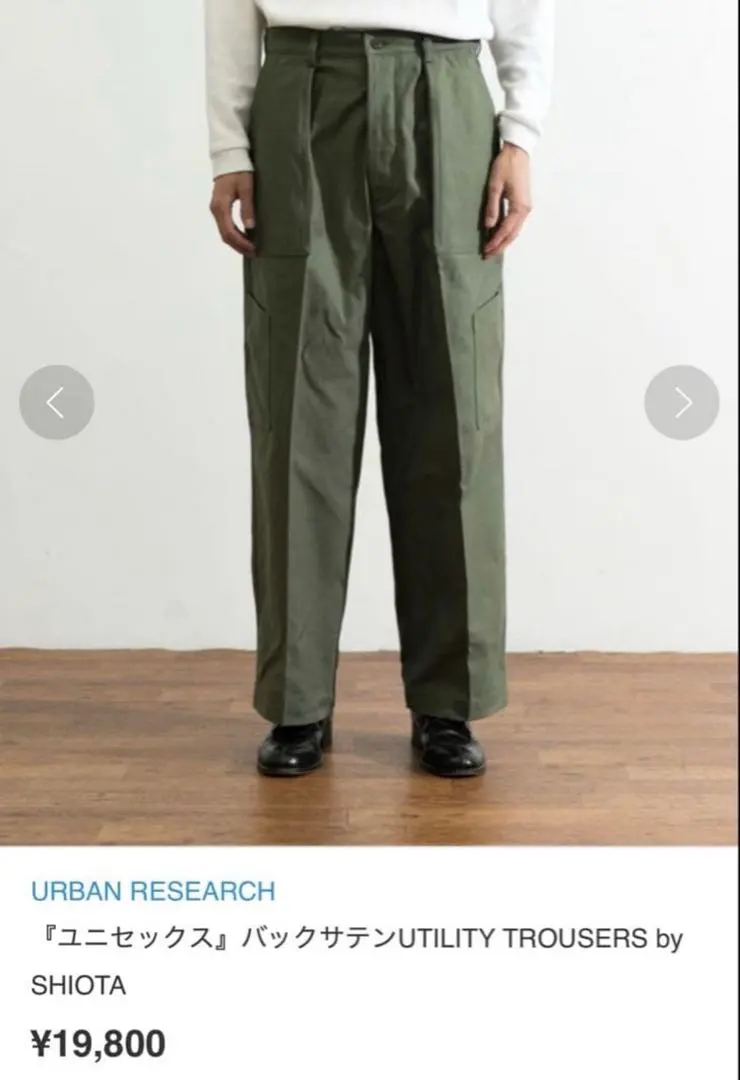
Task: Show the previous product photo
Action: coord(57,402)
